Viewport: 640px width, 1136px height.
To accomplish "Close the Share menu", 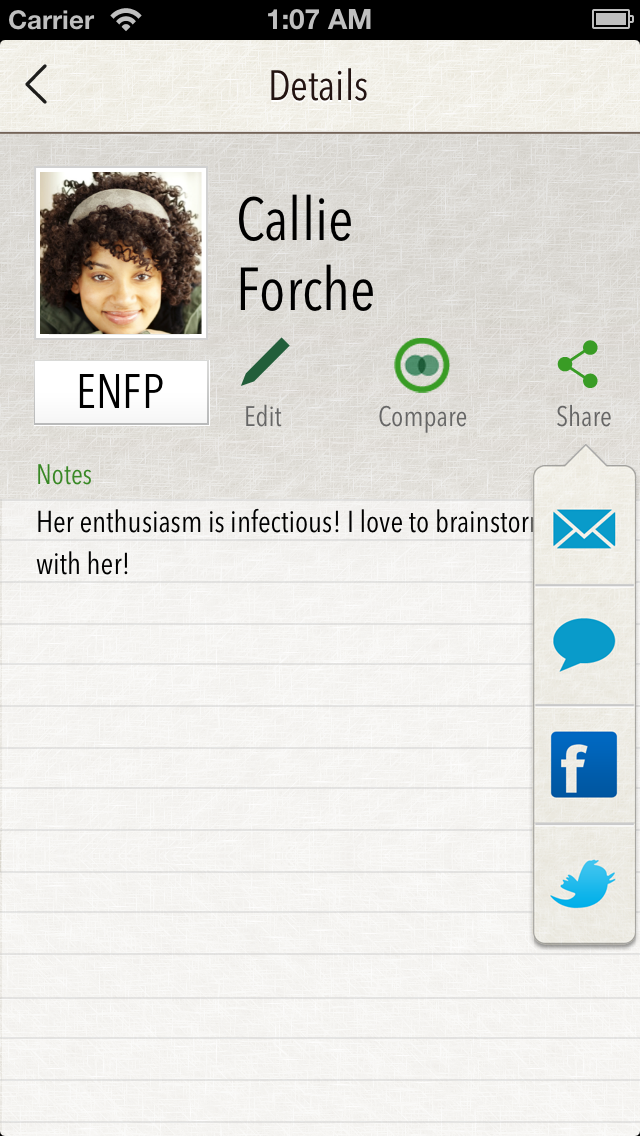I will (583, 383).
